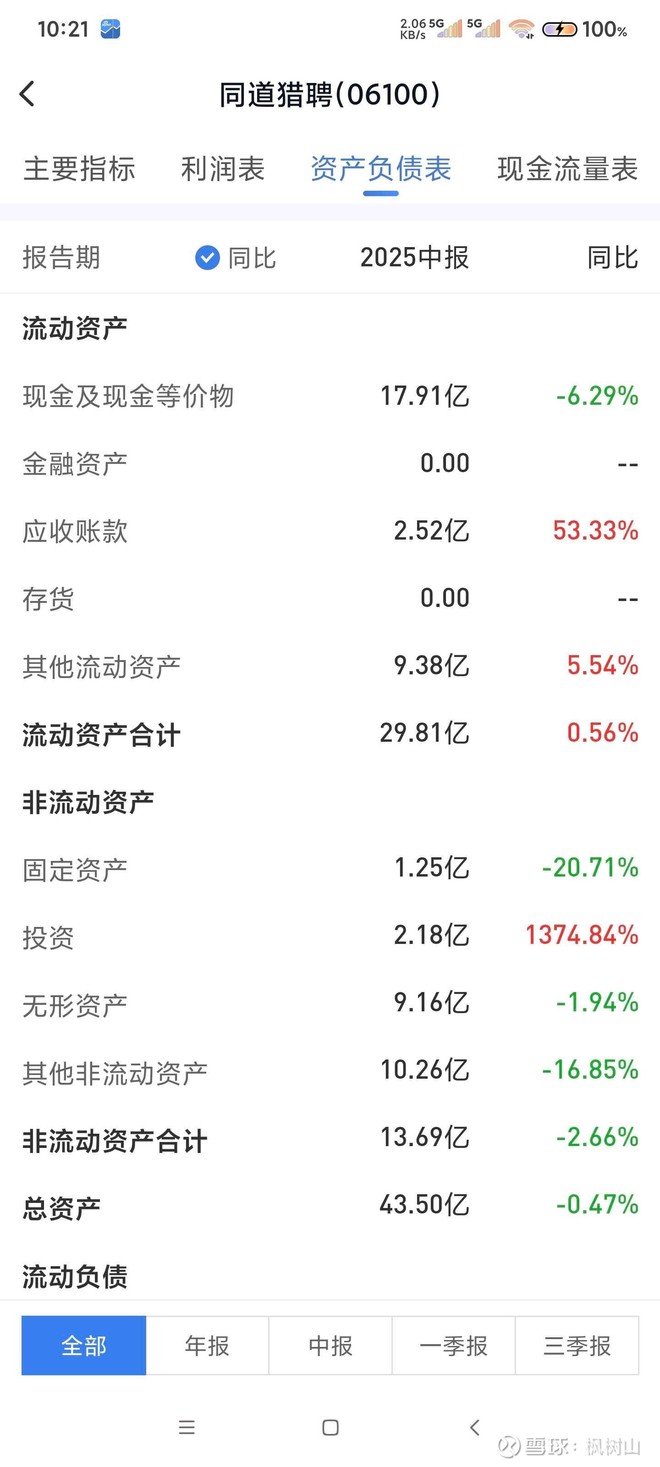Open the 利润表 tab

tap(222, 169)
